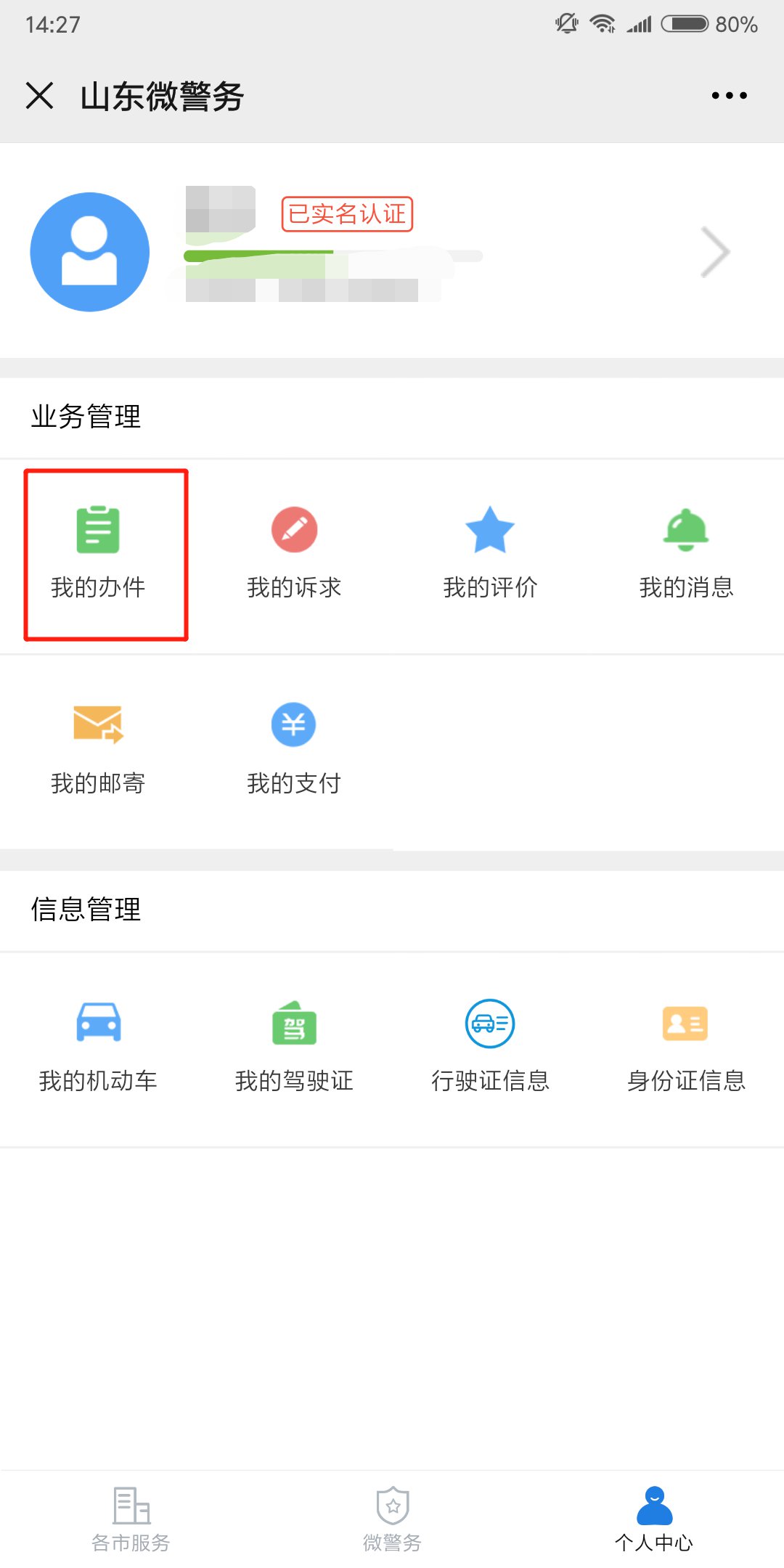Open 我的机动车
This screenshot has width=784, height=1568.
[99, 1046]
